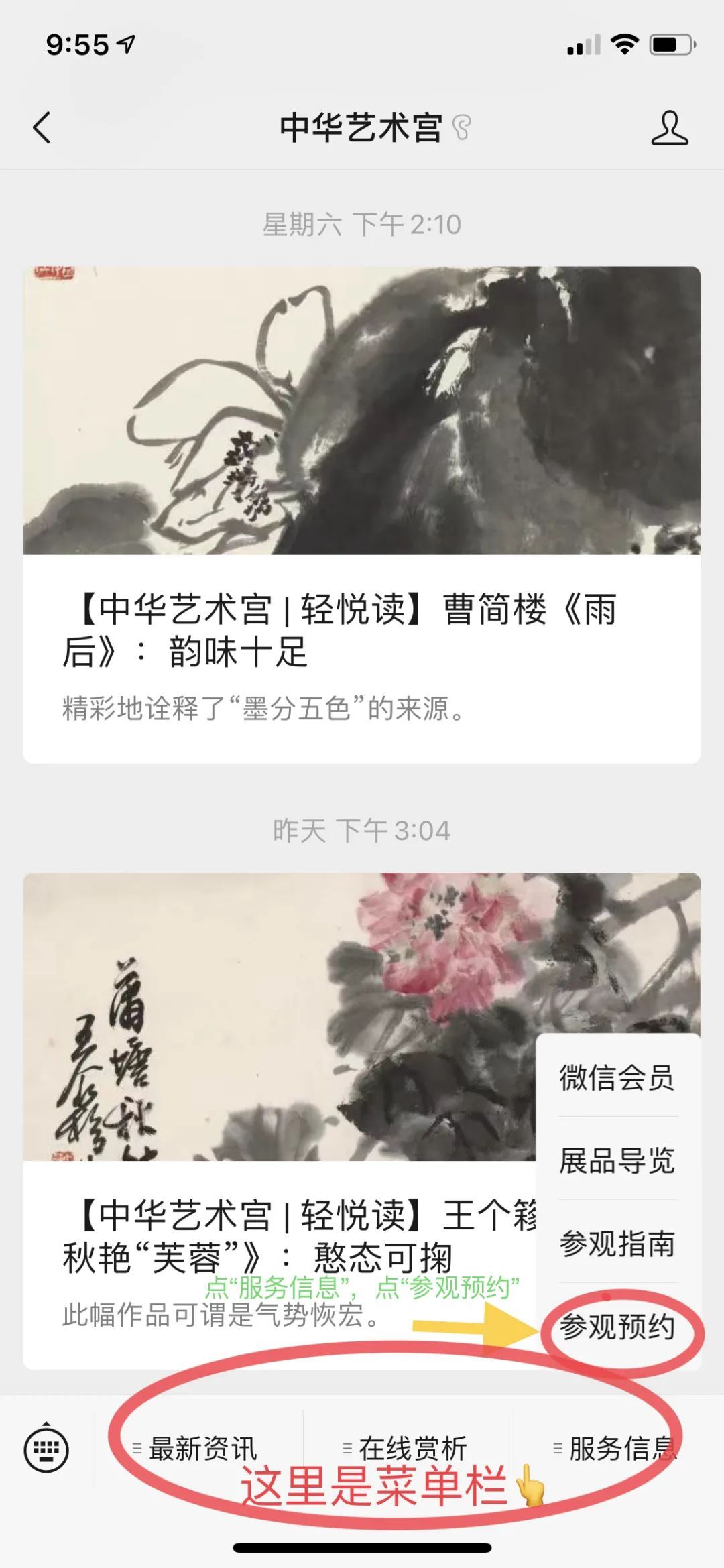
Task: Open the 曹简楼《雨后》 article card
Action: click(362, 514)
